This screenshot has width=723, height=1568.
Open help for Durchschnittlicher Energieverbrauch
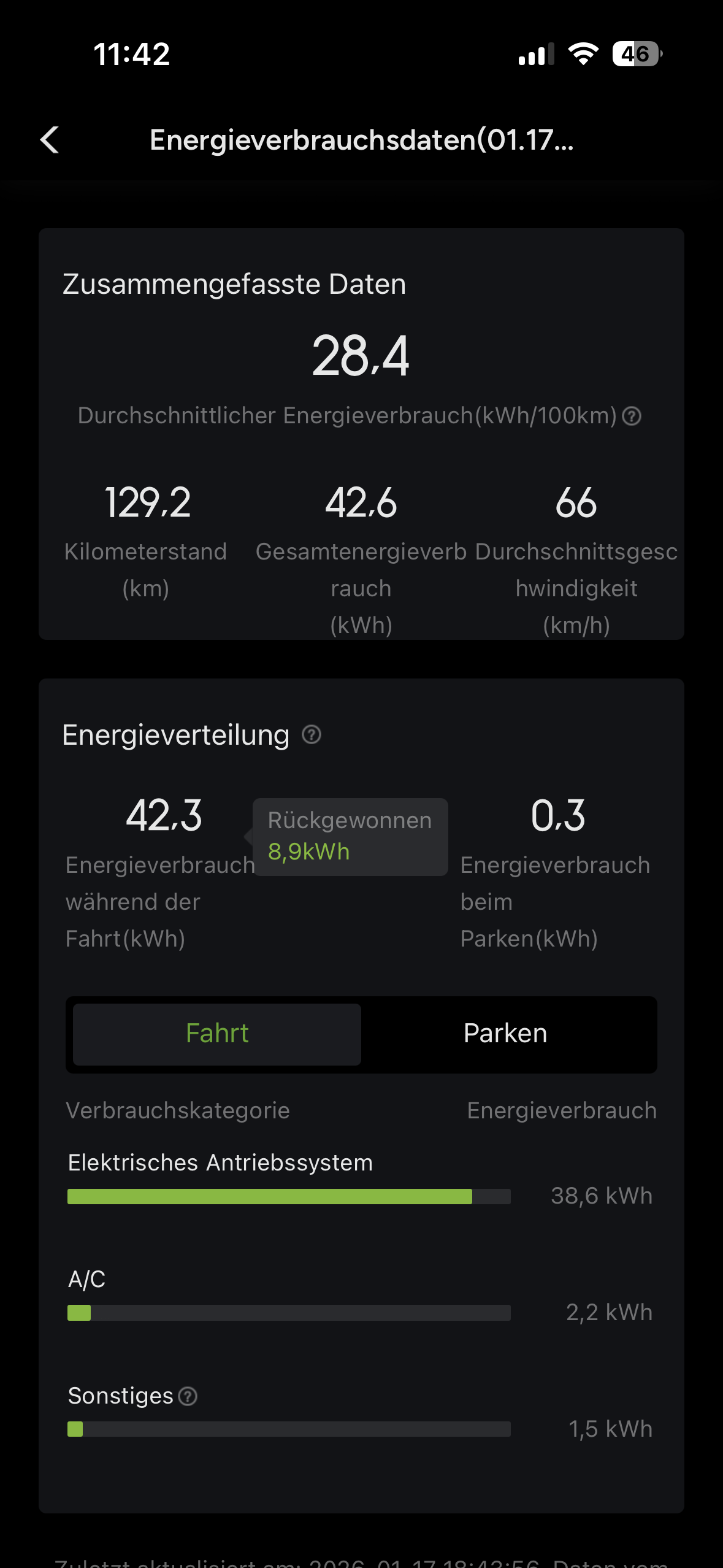(632, 417)
